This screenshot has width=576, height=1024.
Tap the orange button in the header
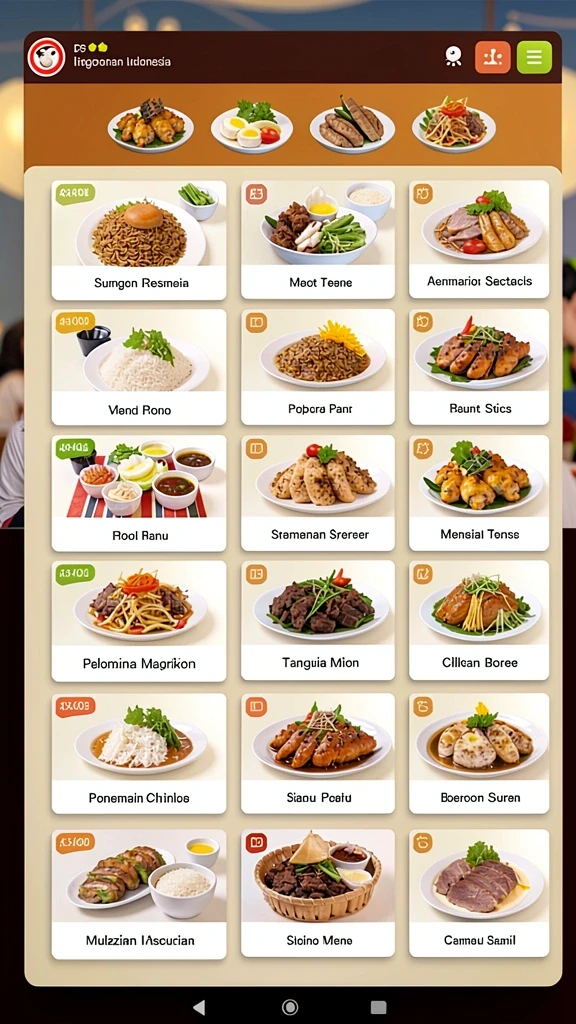[x=492, y=57]
